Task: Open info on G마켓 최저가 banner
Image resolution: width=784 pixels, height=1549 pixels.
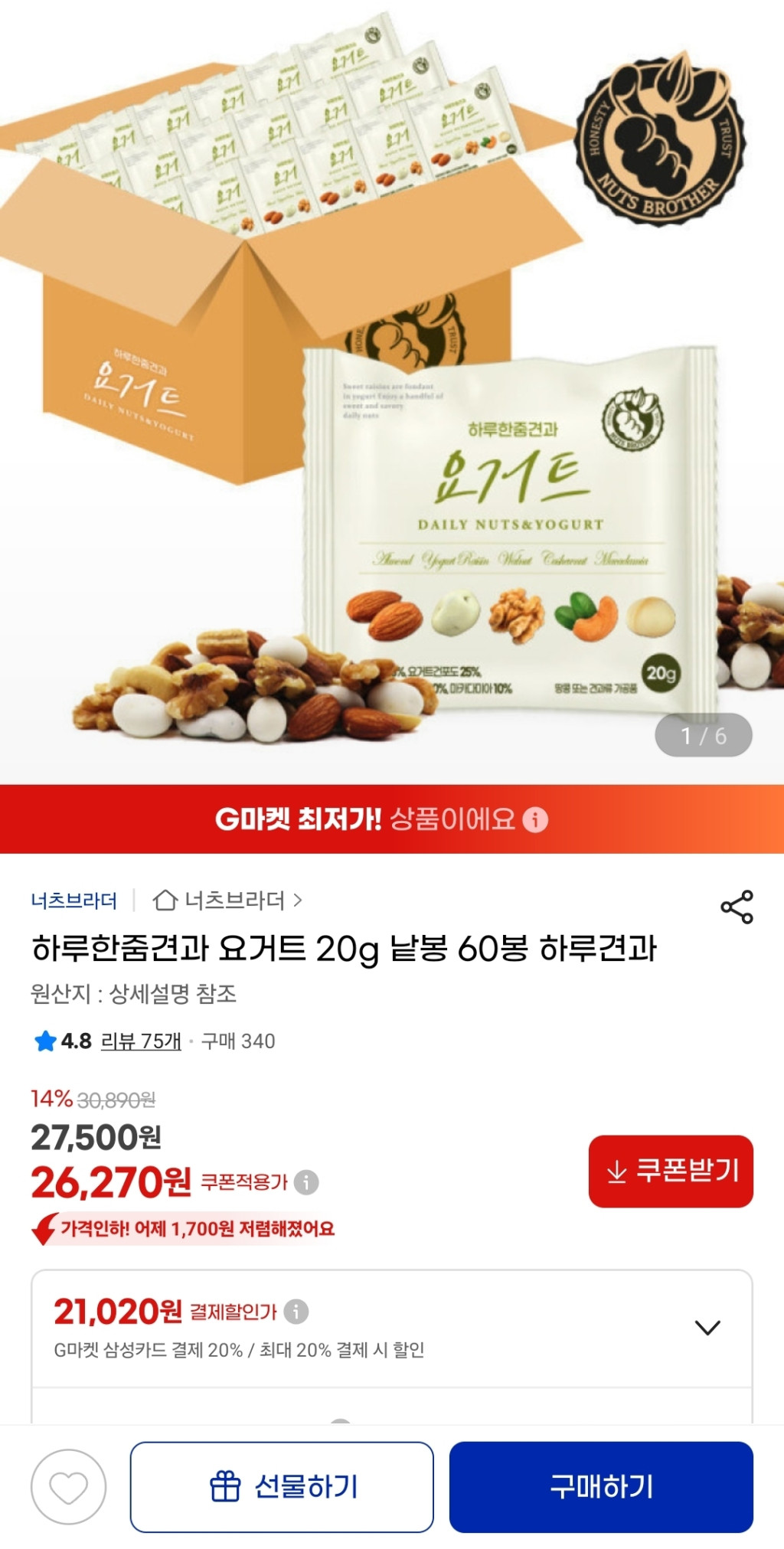Action: pos(535,820)
